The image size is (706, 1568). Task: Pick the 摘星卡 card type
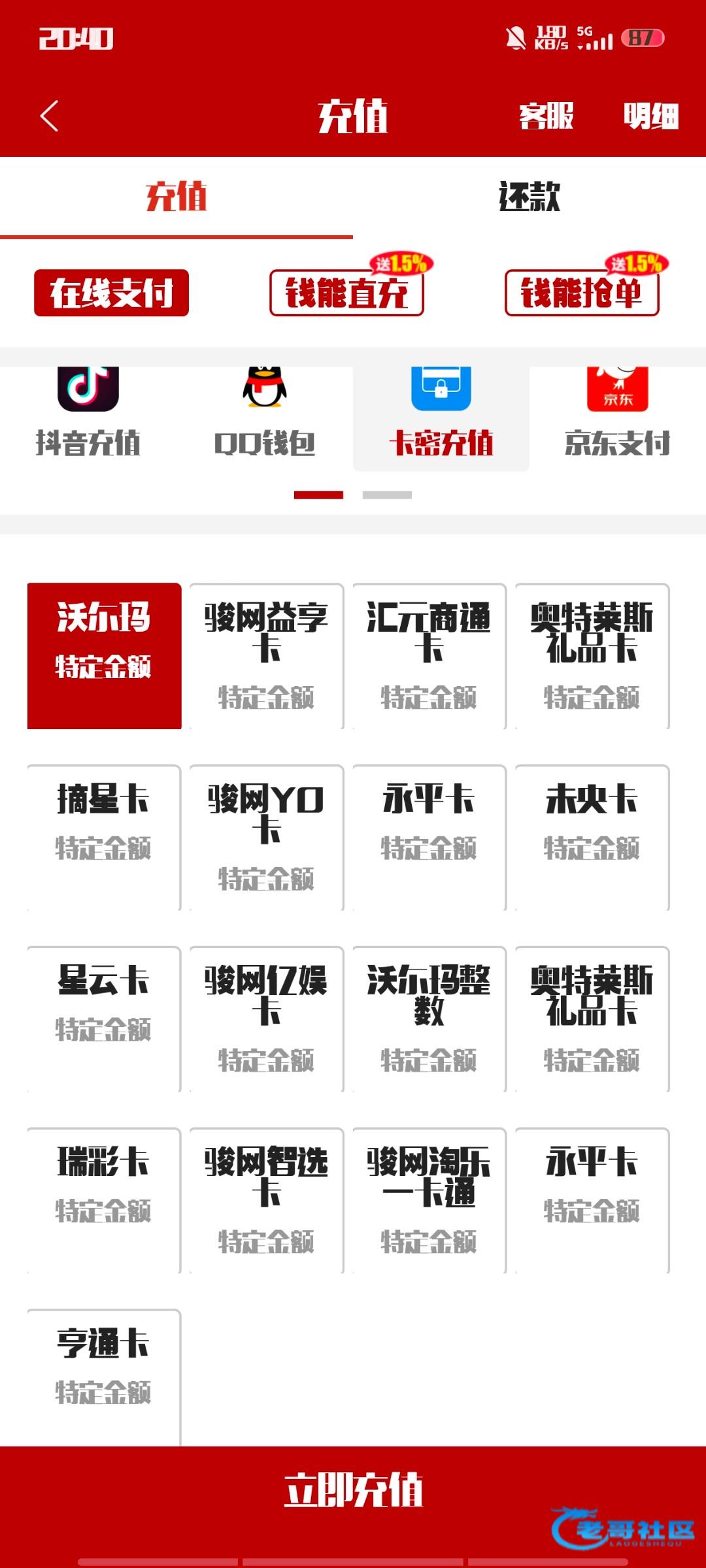[104, 836]
